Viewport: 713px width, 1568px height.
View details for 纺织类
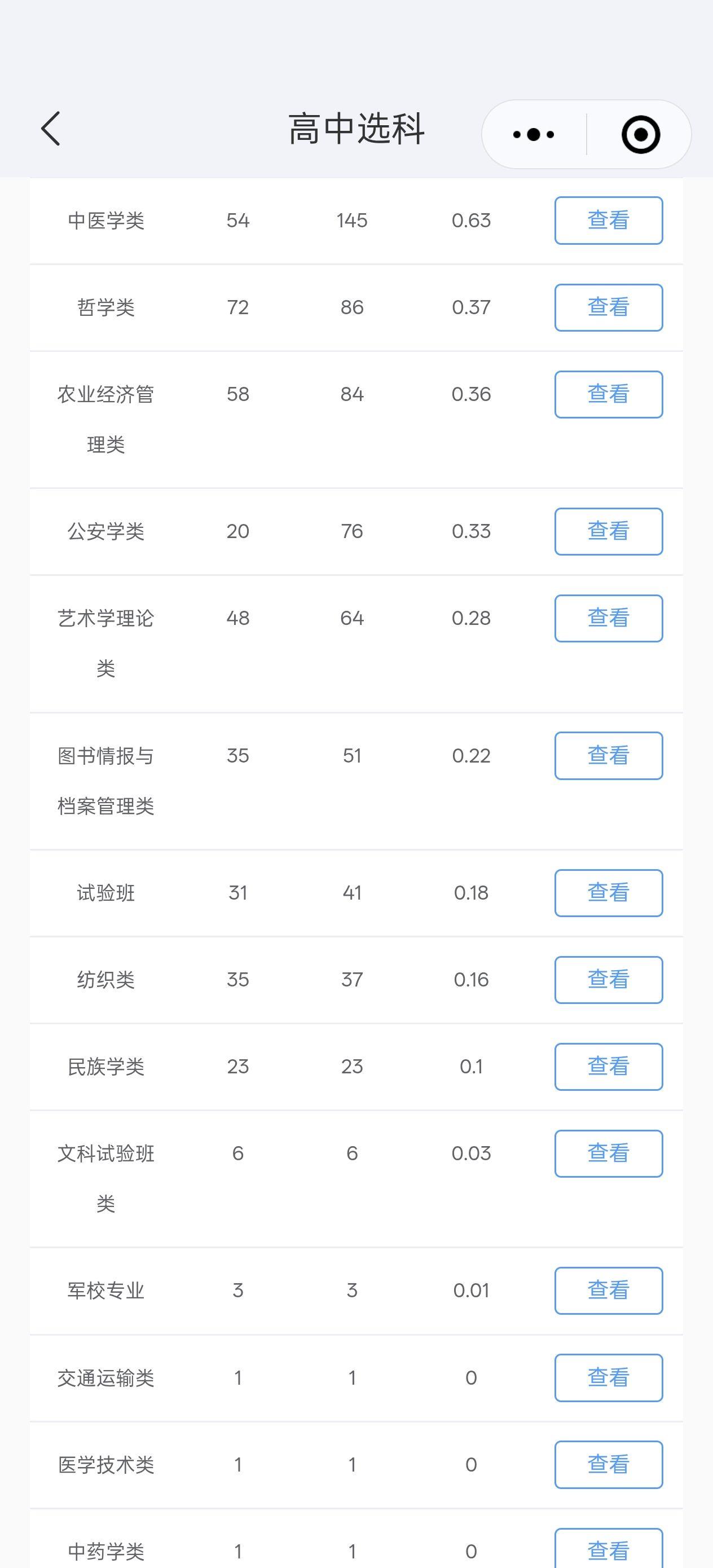(x=608, y=979)
